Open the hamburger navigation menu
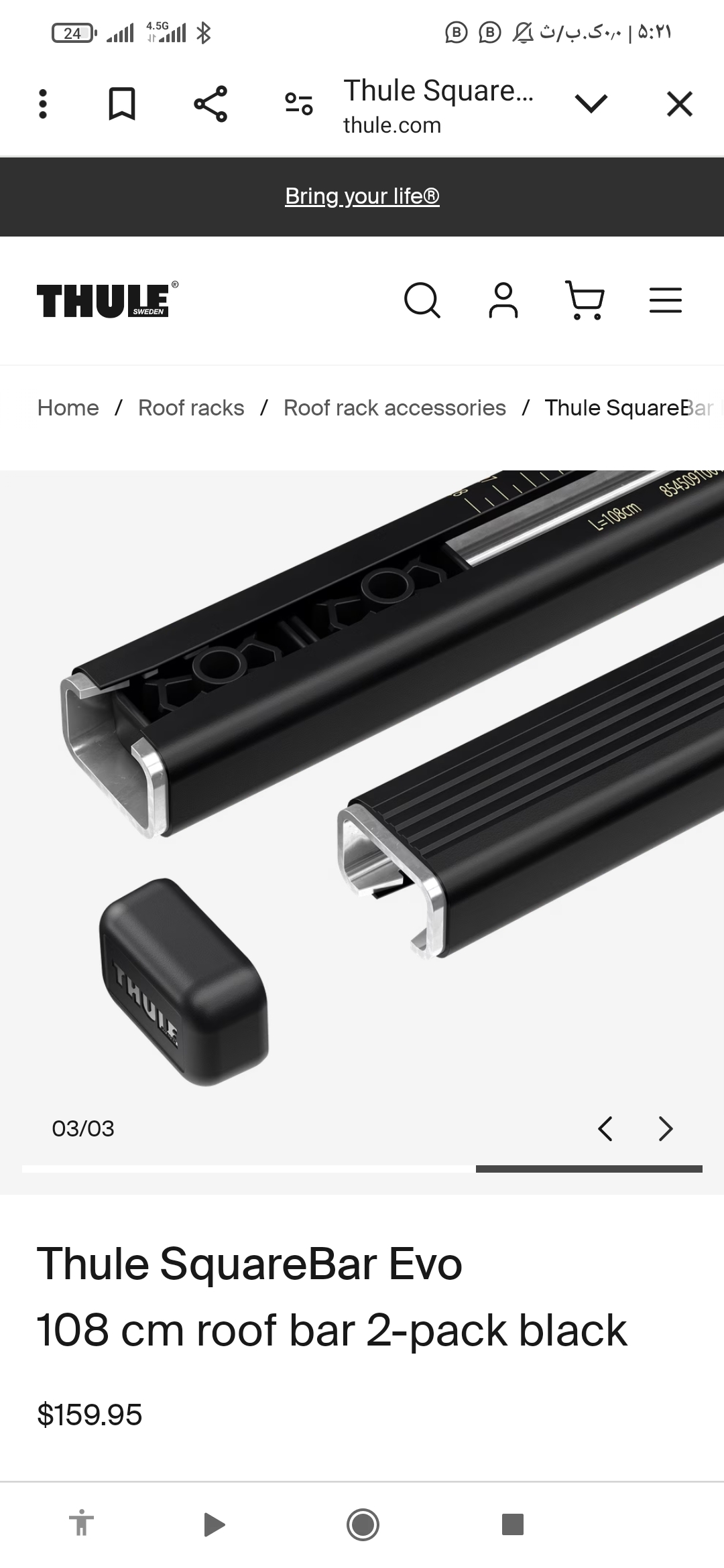The height and width of the screenshot is (1568, 724). pyautogui.click(x=665, y=300)
